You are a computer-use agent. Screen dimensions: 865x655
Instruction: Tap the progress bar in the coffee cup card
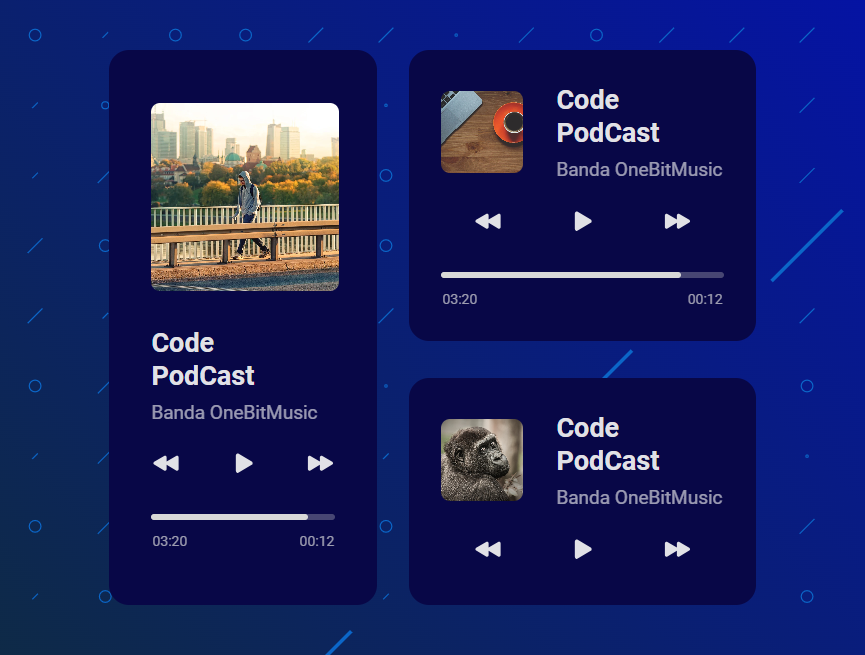point(582,274)
